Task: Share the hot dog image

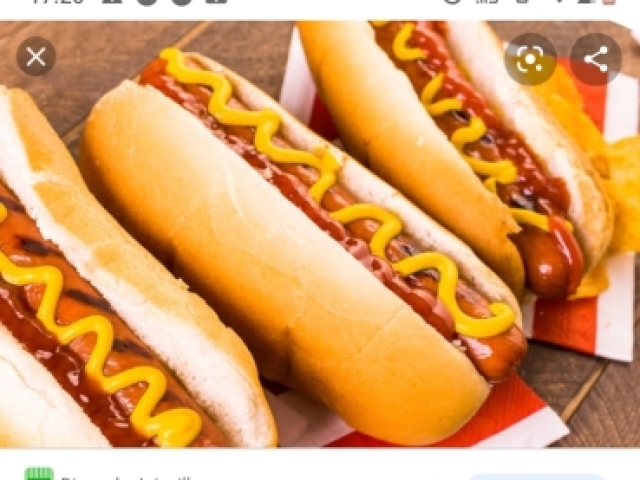Action: click(596, 59)
